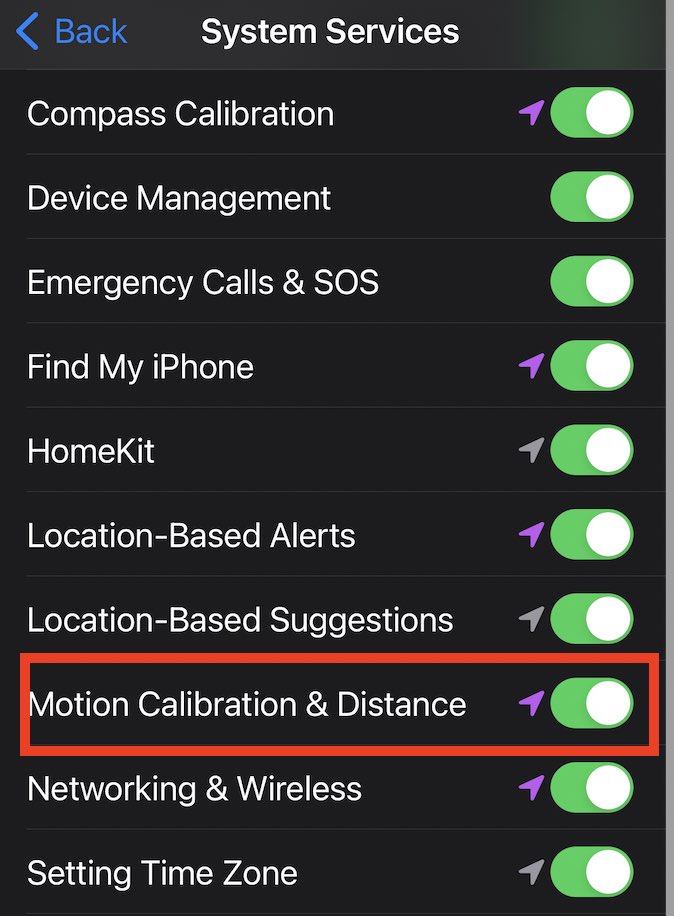Go back to the previous settings page
The width and height of the screenshot is (674, 916).
[x=72, y=32]
